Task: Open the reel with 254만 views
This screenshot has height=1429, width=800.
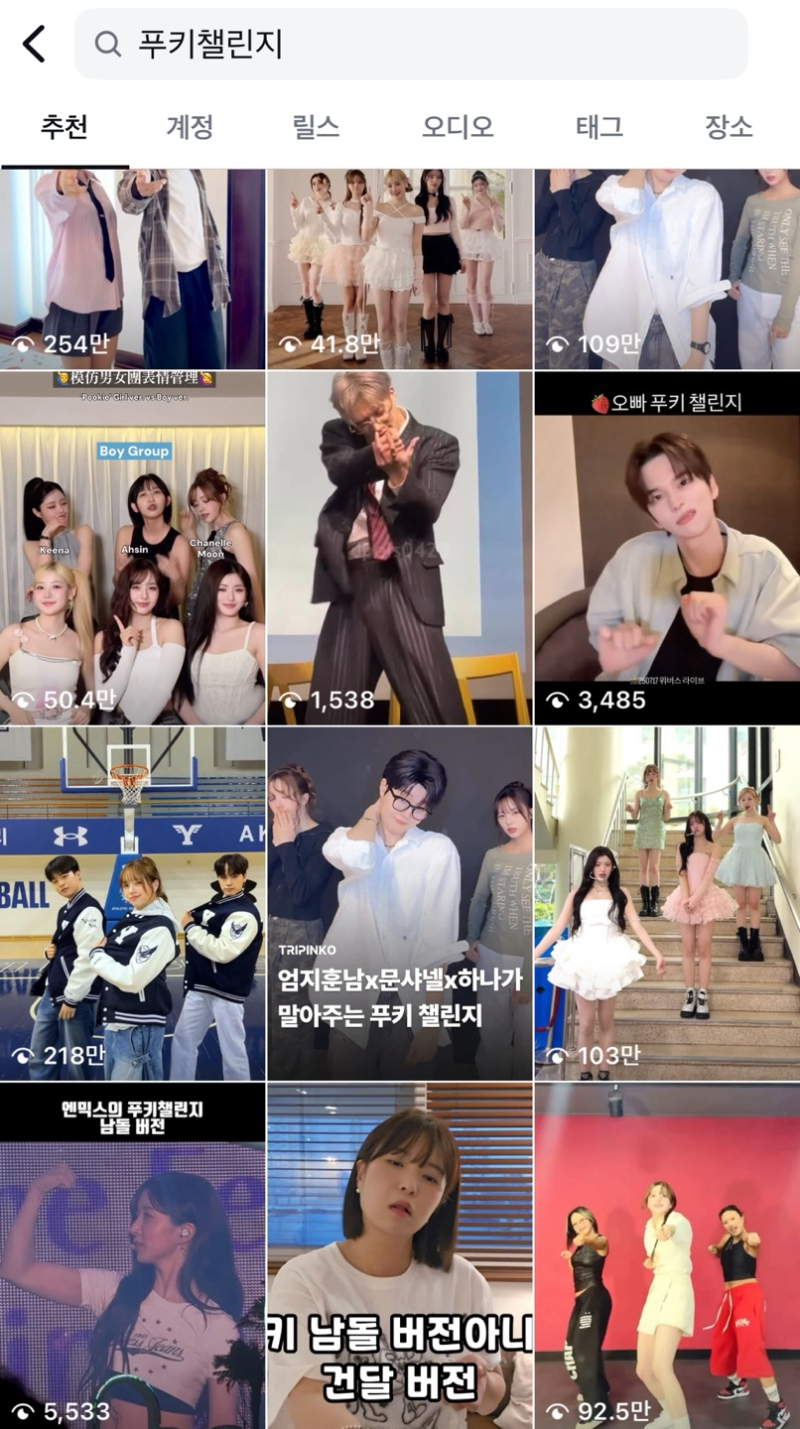Action: (x=132, y=268)
